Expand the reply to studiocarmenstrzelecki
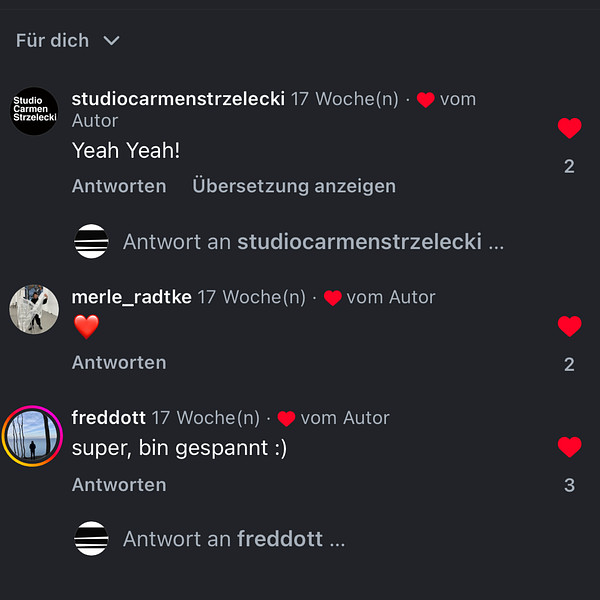The width and height of the screenshot is (600, 600). [313, 242]
